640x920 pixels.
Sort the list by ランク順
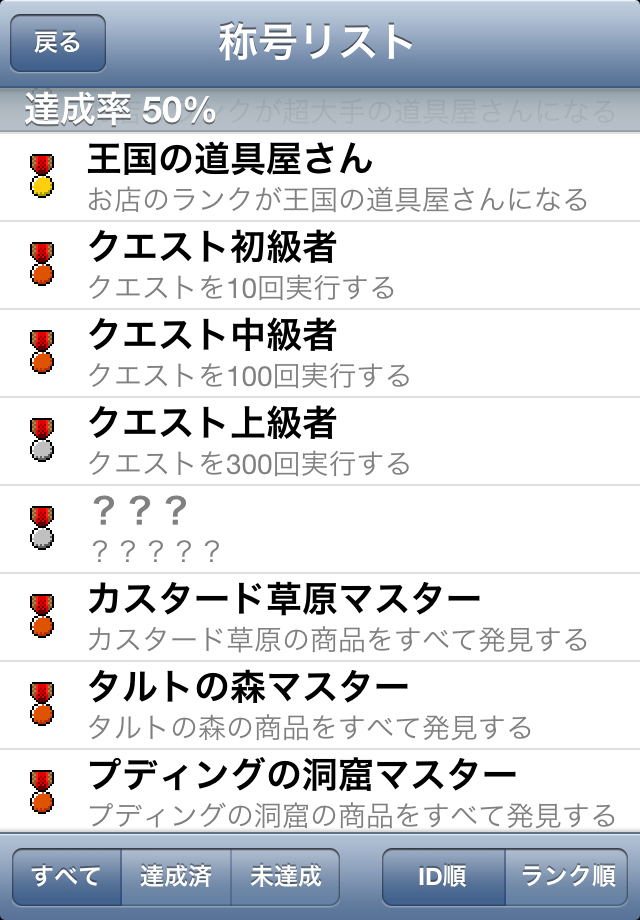click(x=567, y=877)
